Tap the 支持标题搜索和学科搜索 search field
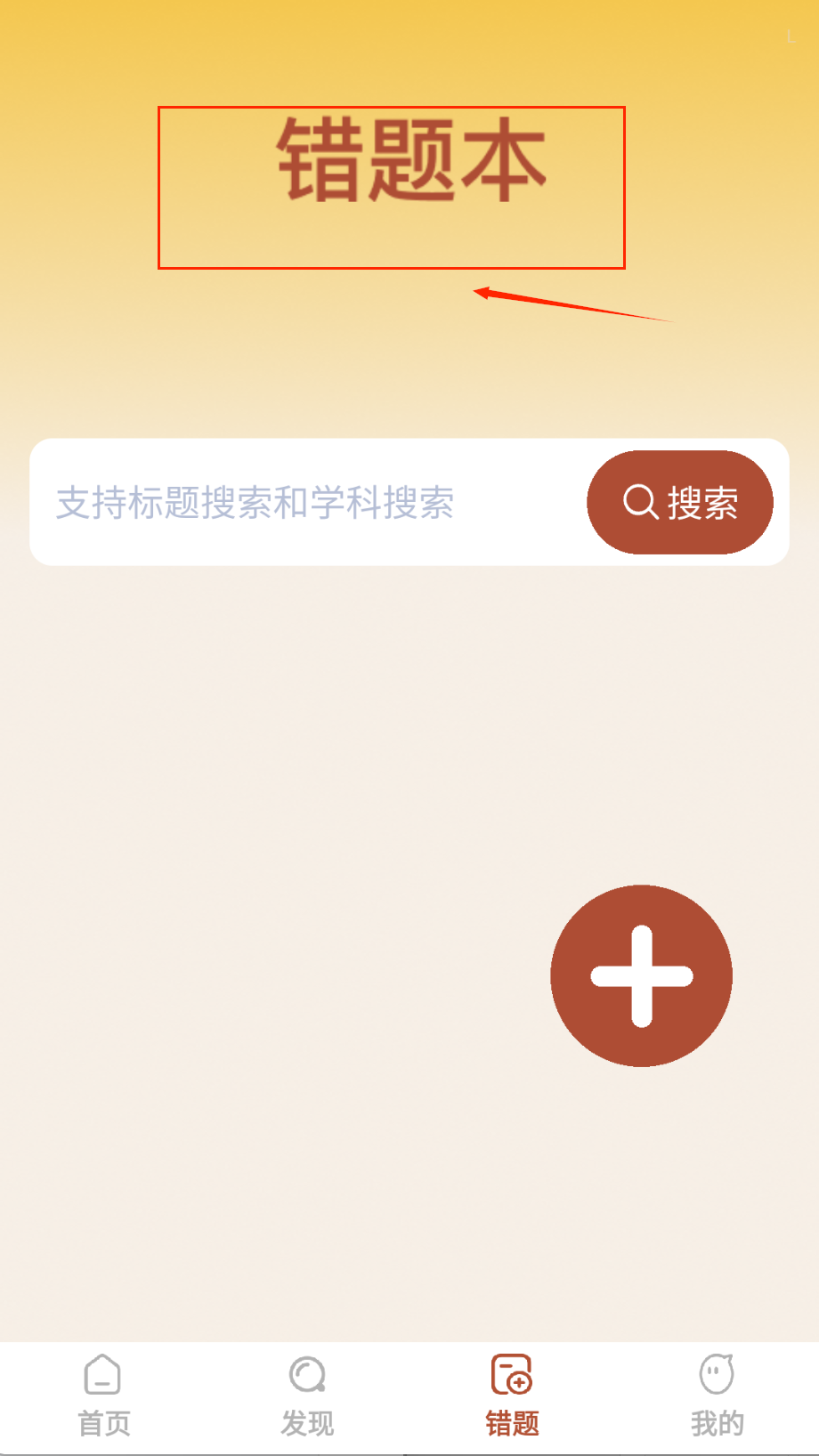819x1456 pixels. pos(303,503)
